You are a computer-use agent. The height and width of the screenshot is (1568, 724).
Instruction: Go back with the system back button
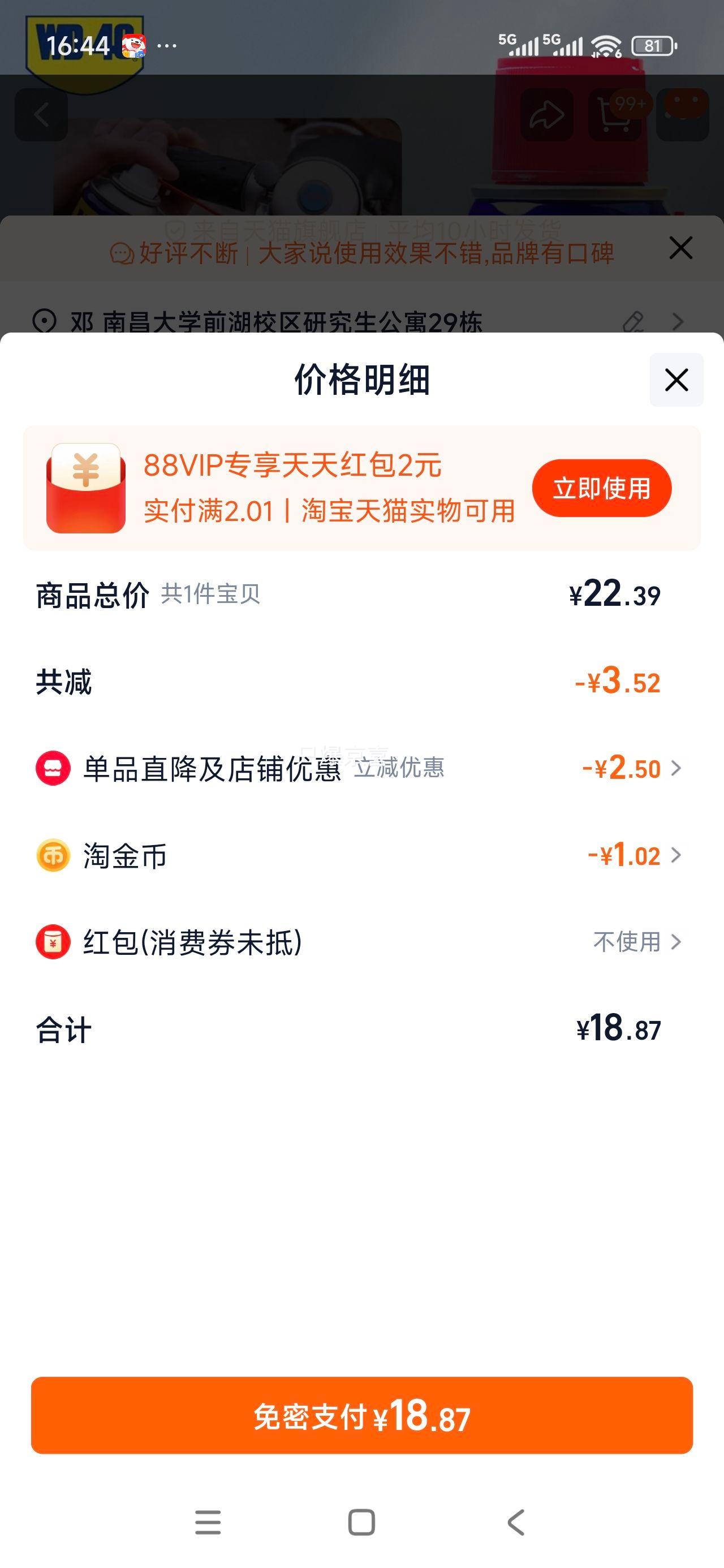(516, 1522)
